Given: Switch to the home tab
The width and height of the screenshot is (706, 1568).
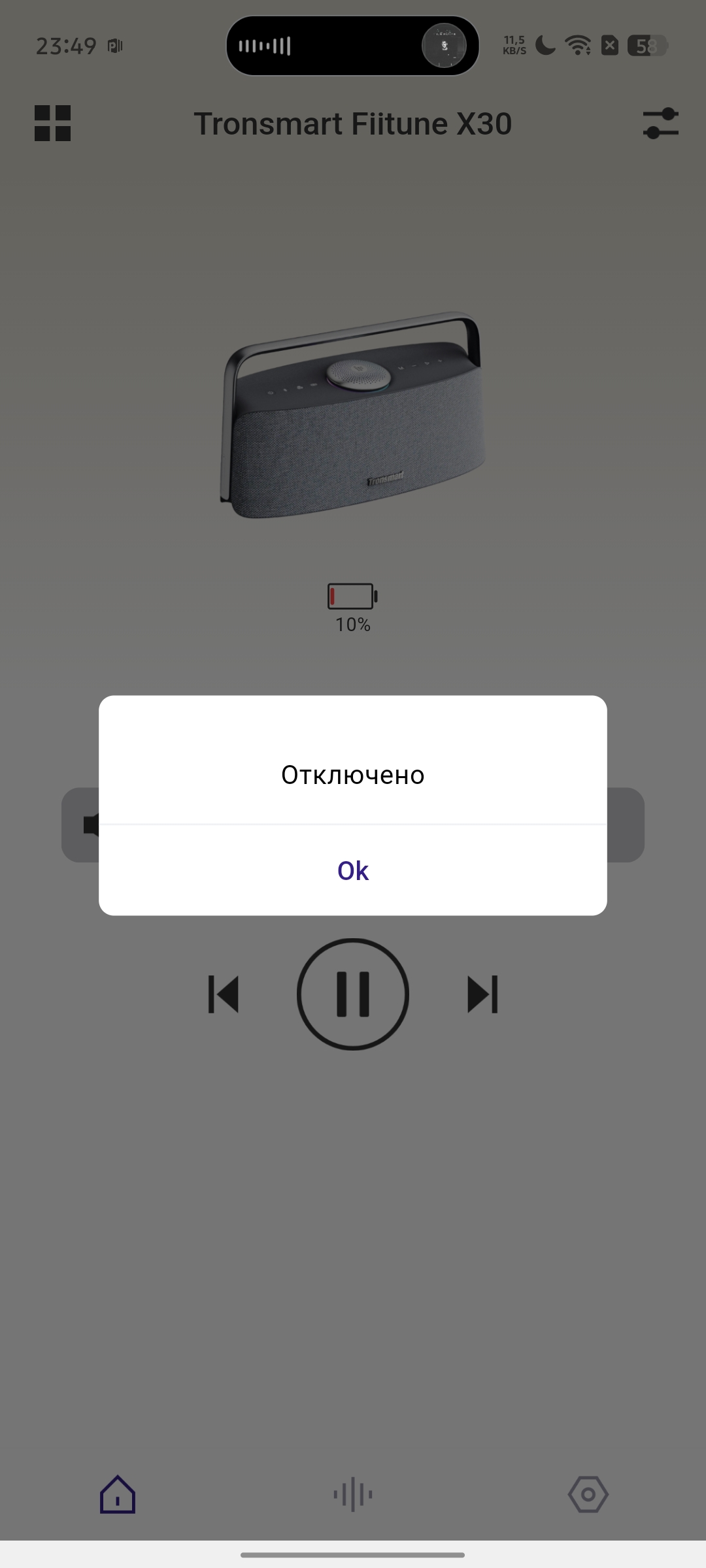Looking at the screenshot, I should (x=118, y=1494).
